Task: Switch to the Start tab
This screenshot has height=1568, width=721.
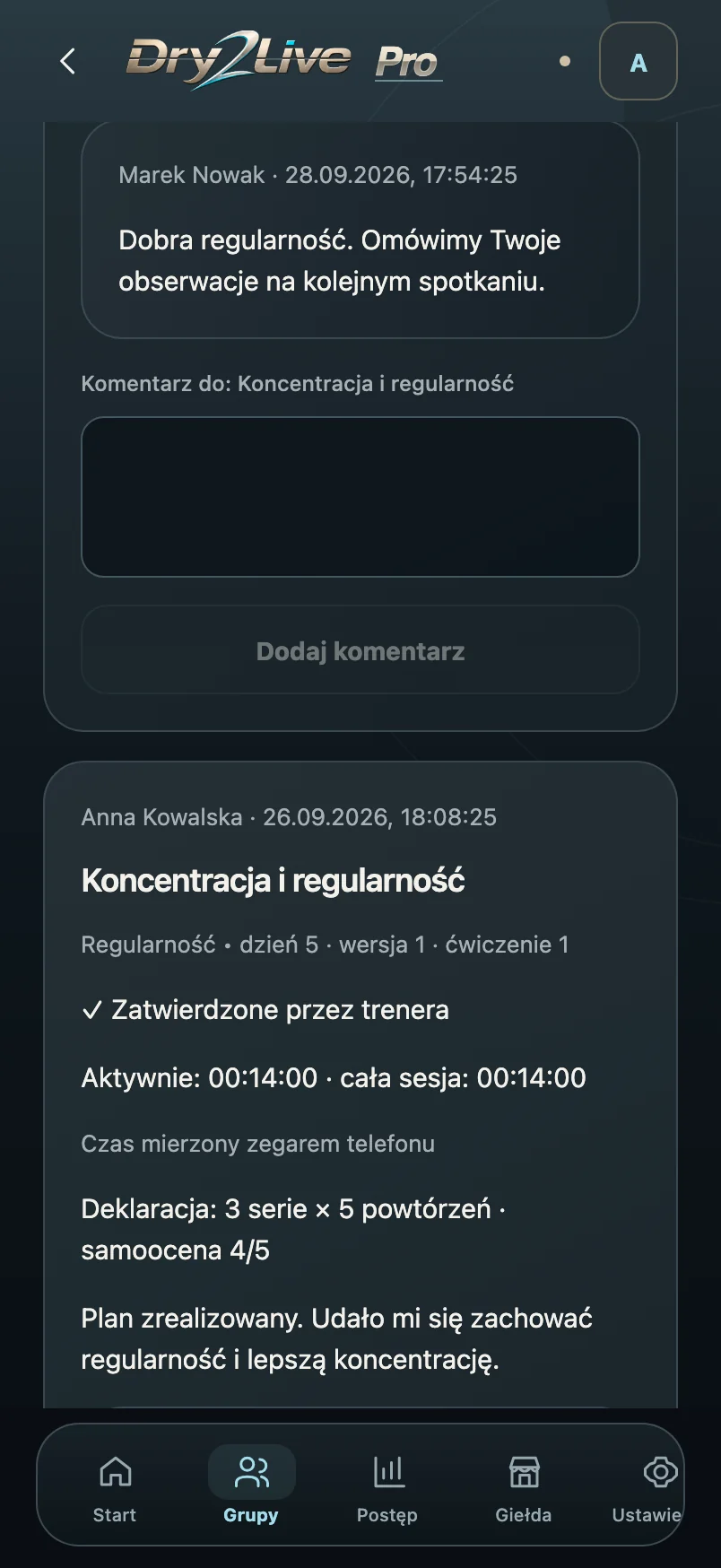Action: coord(115,1488)
